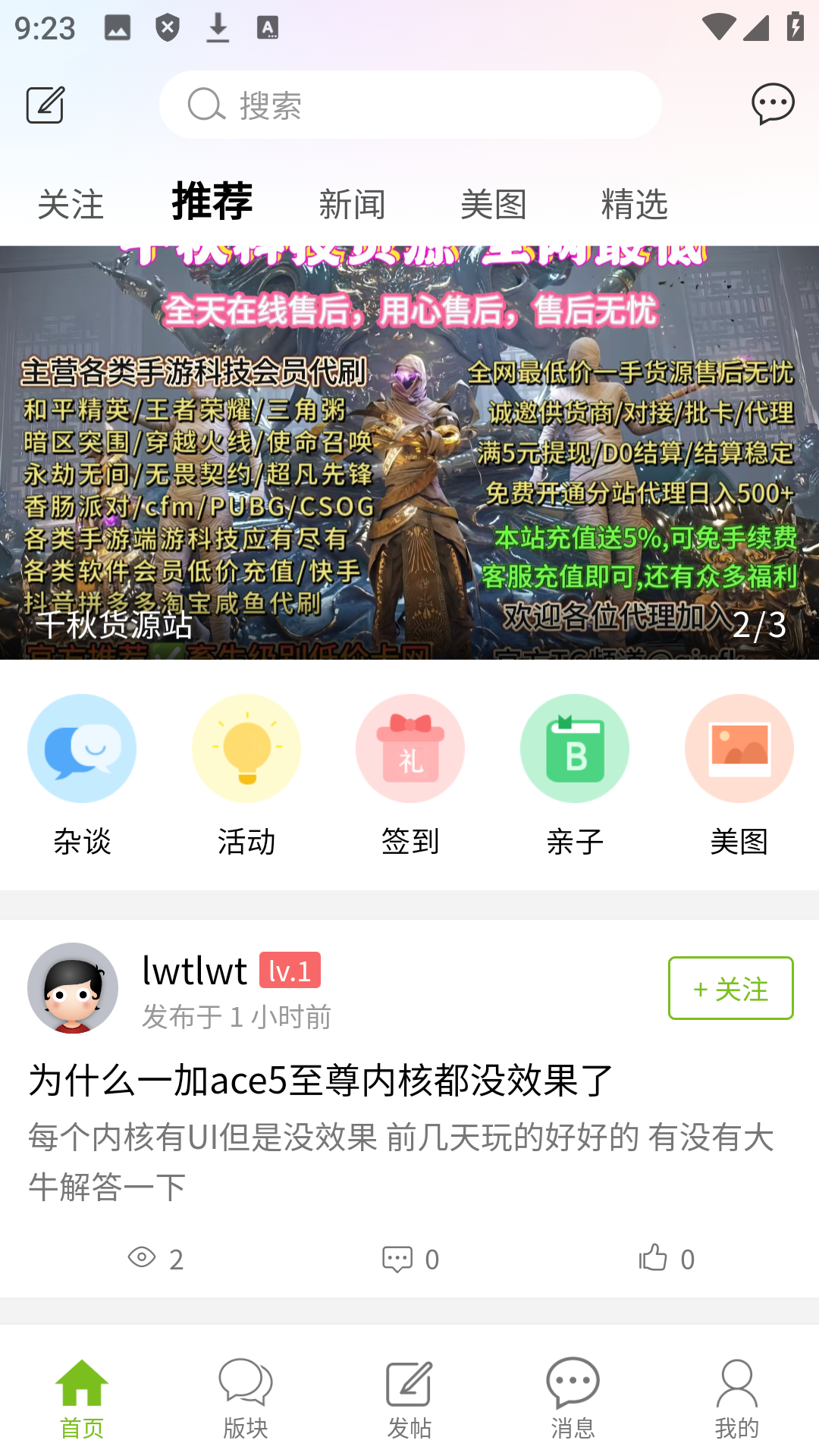
Task: Open the 杂谈 category
Action: (x=82, y=775)
